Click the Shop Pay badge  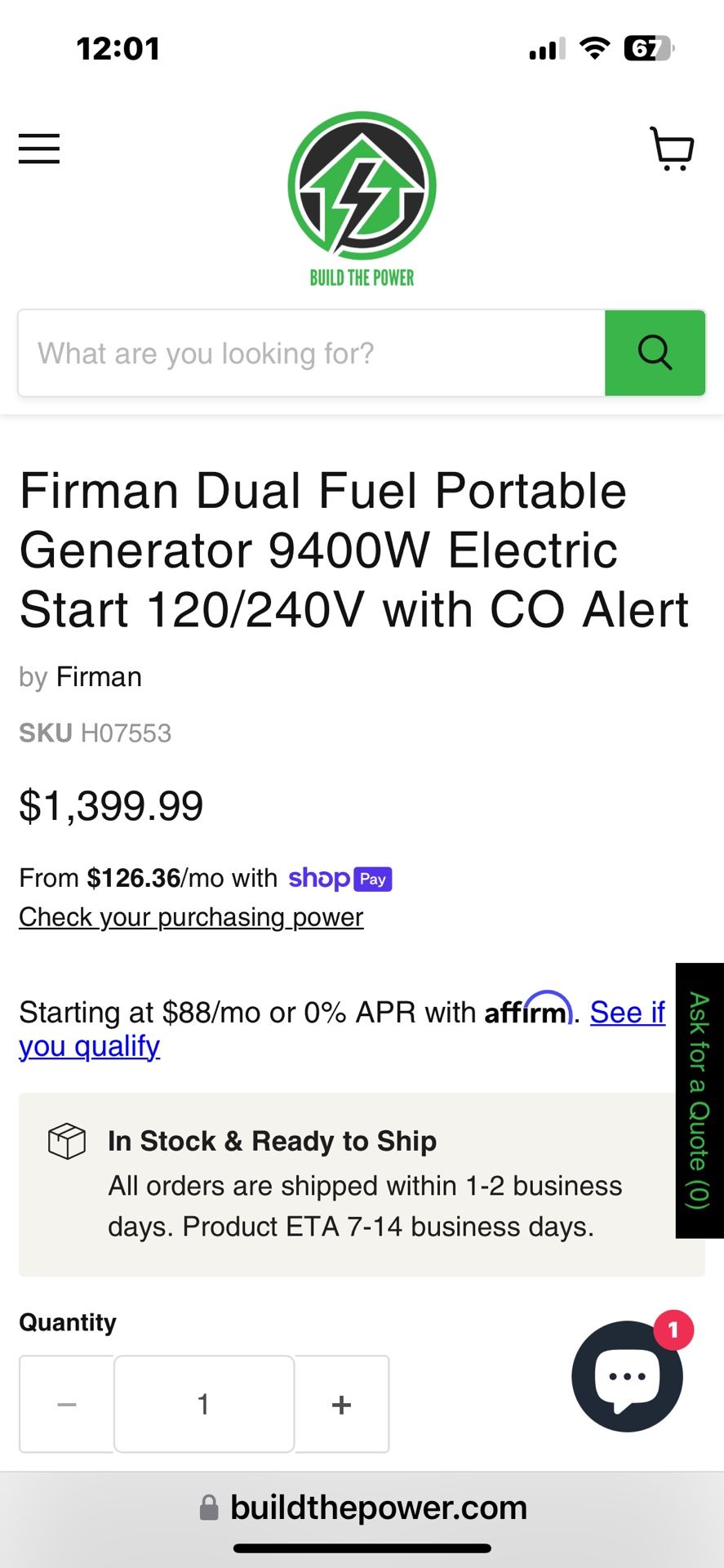340,879
